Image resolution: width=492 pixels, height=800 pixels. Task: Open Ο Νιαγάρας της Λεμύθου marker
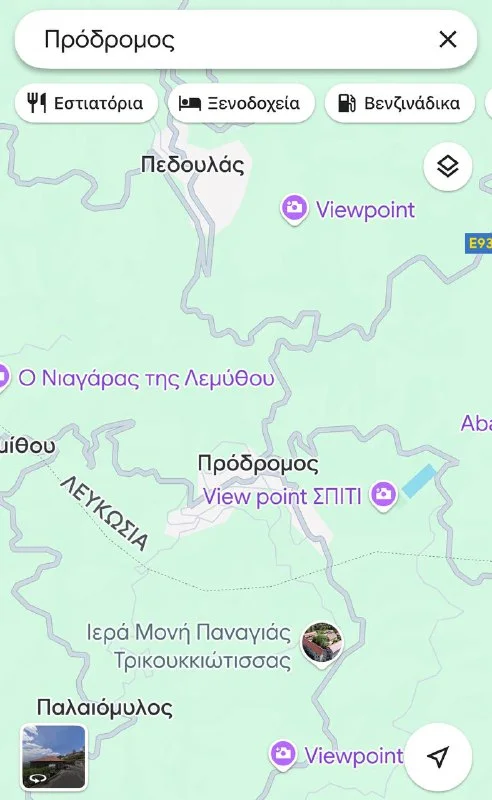point(146,379)
